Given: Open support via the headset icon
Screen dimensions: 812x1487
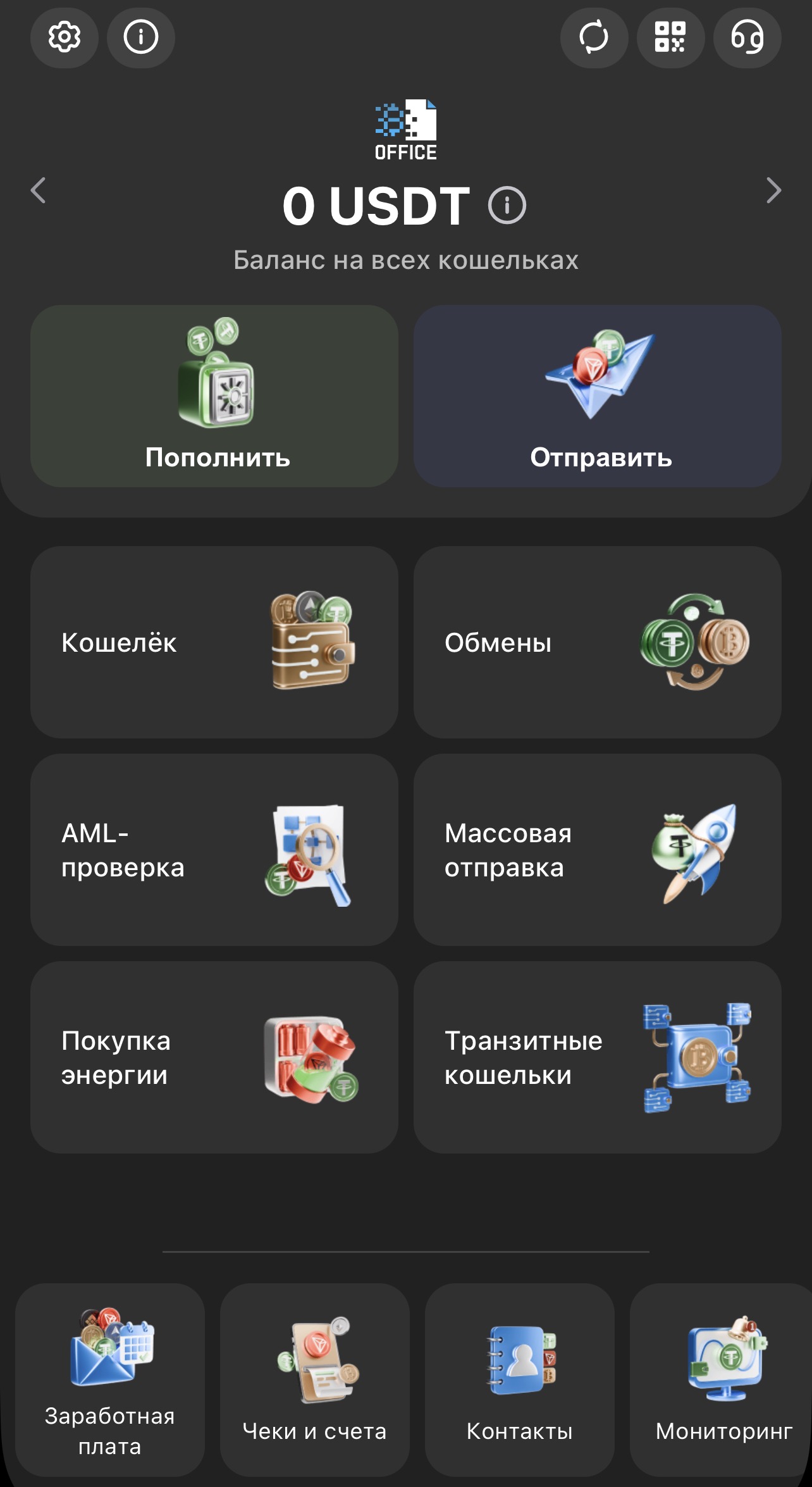Looking at the screenshot, I should [747, 38].
